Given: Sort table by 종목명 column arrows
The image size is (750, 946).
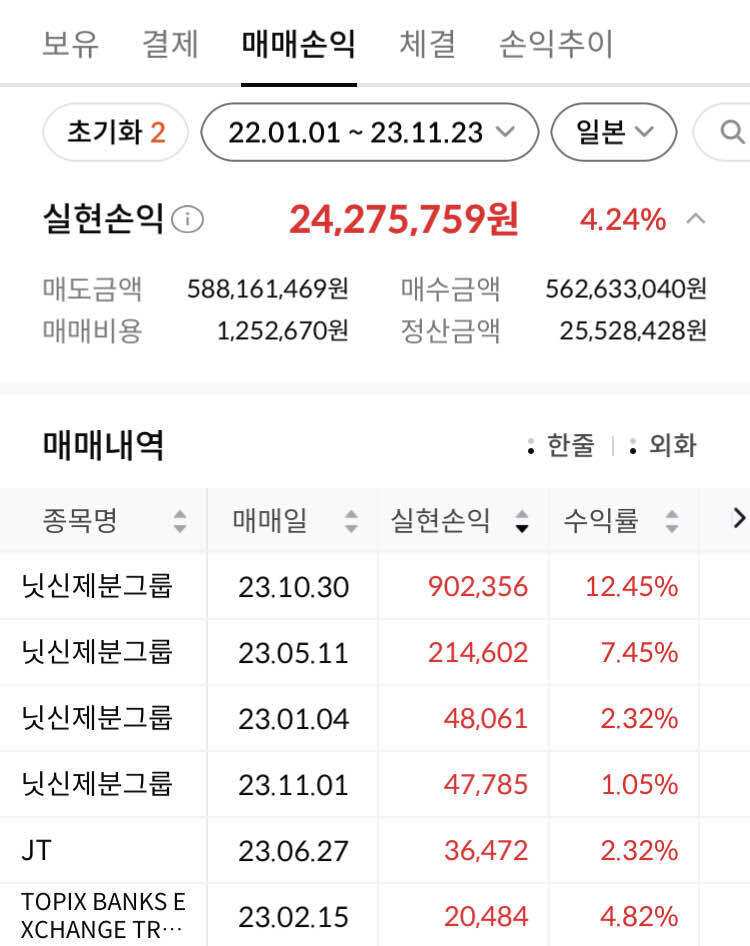Looking at the screenshot, I should pos(178,520).
